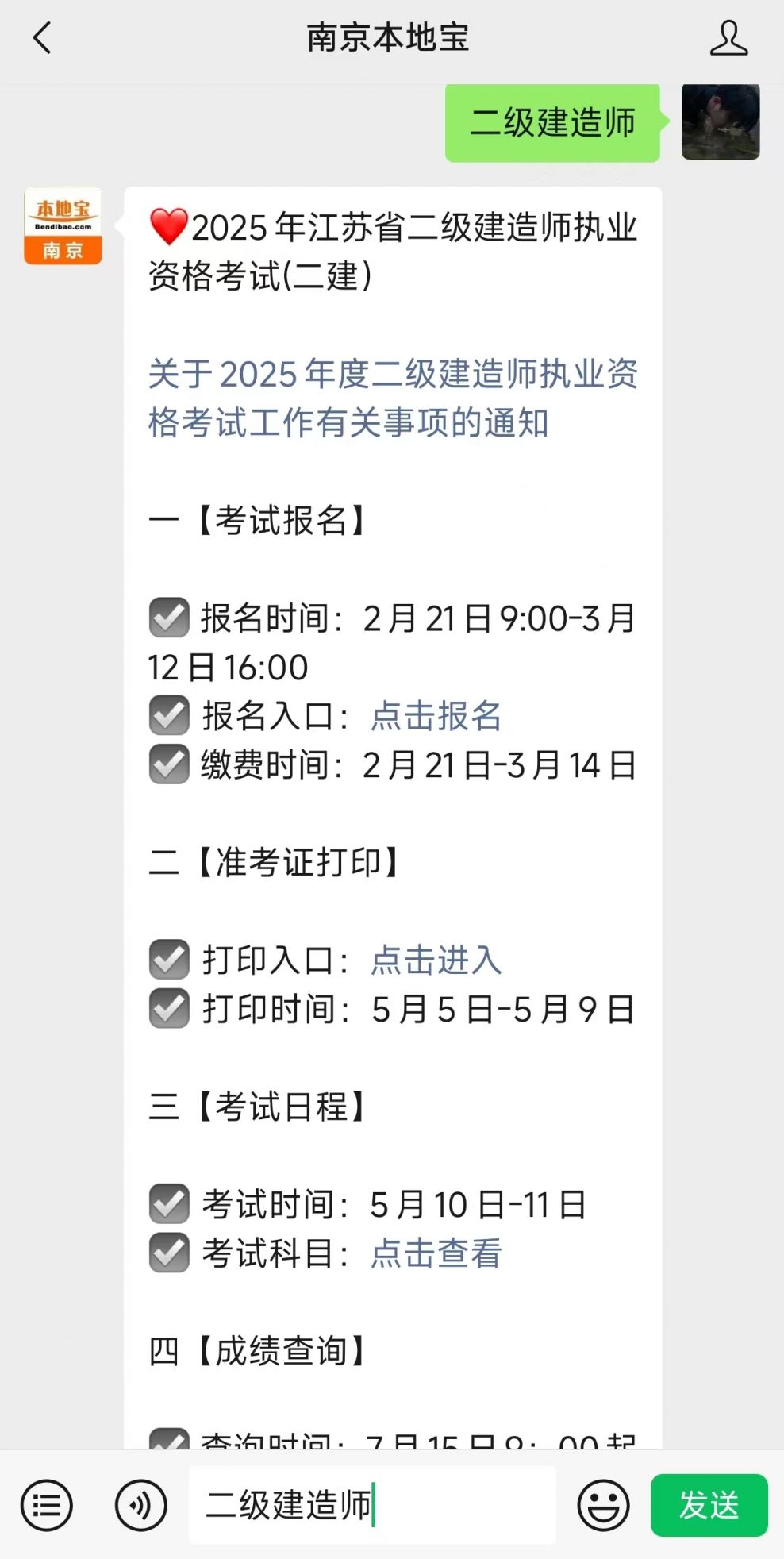This screenshot has width=784, height=1559.
Task: Click the checkmark beside 打印时间
Action: [167, 1010]
